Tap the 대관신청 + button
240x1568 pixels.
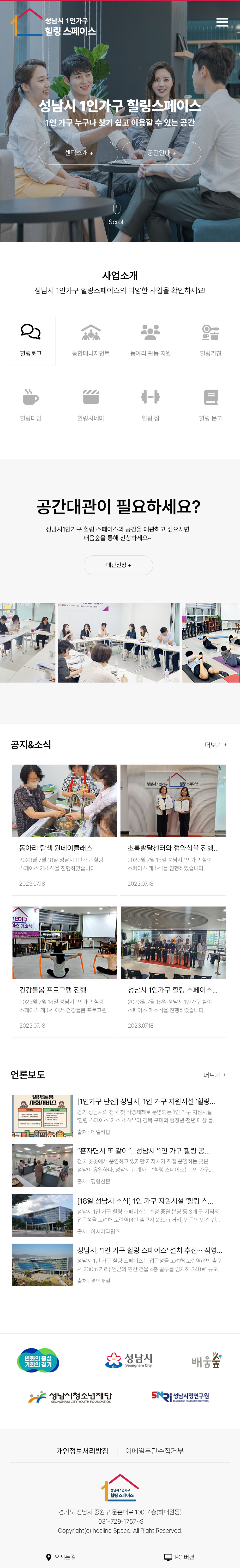118,565
